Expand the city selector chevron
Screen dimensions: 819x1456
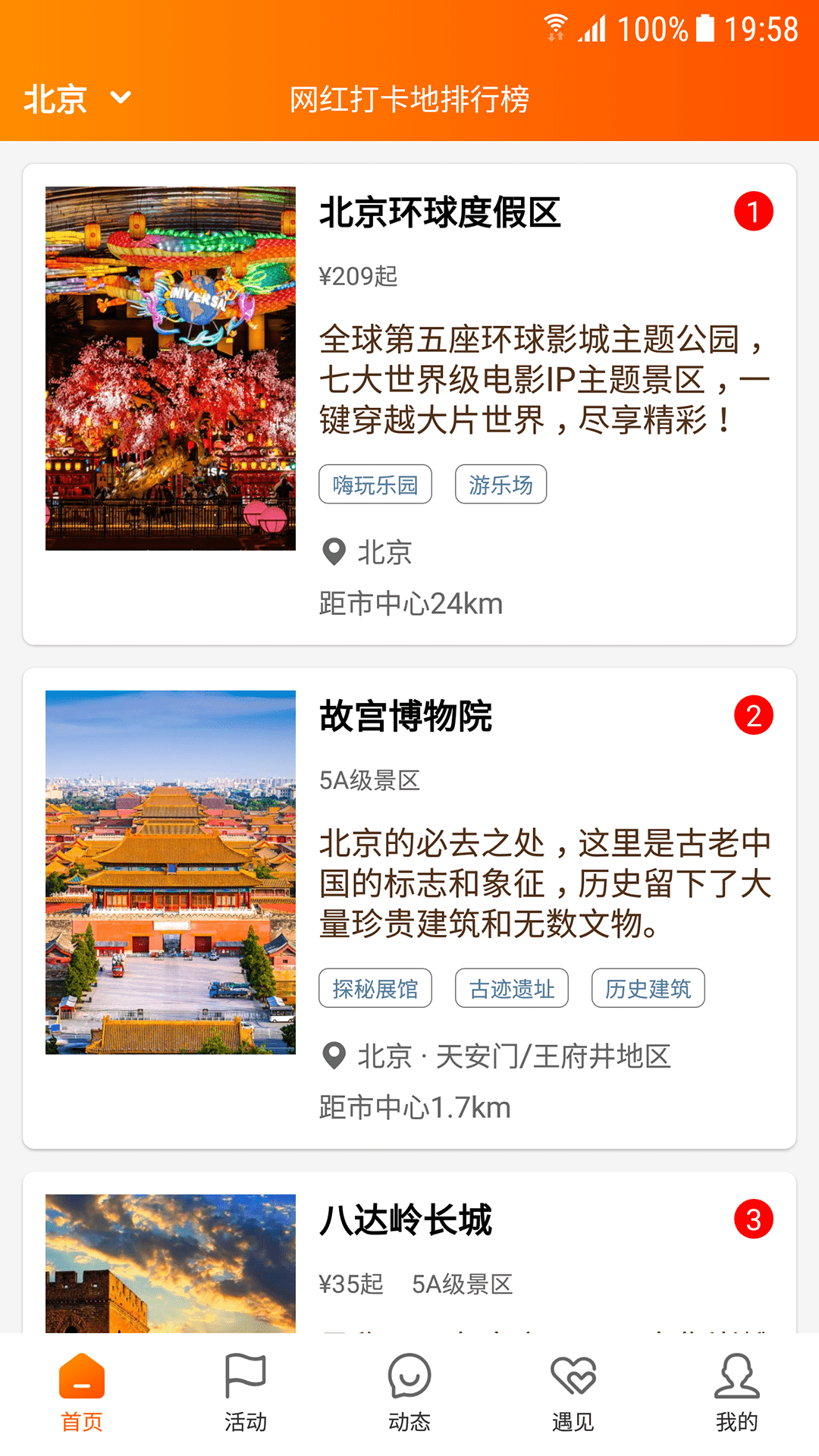[121, 99]
